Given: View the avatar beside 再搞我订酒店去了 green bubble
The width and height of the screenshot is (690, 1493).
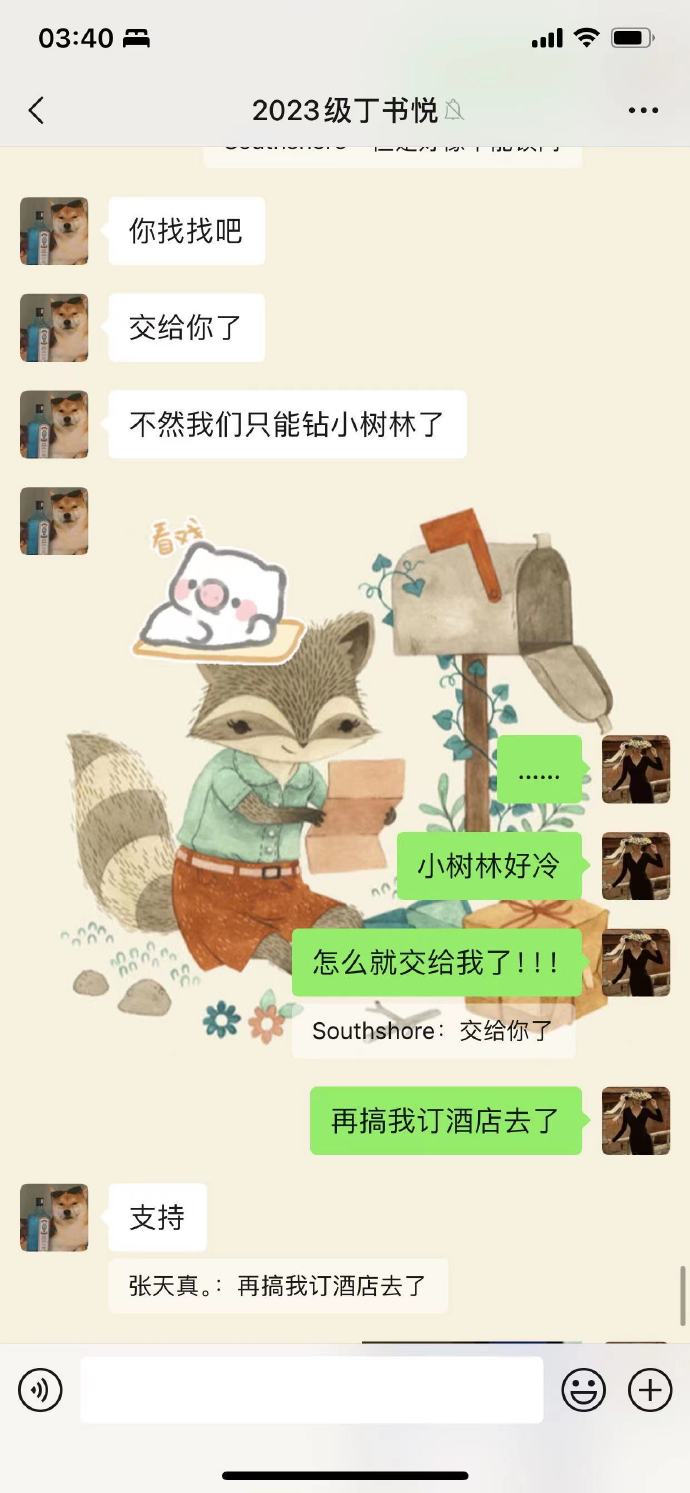Looking at the screenshot, I should click(635, 1120).
